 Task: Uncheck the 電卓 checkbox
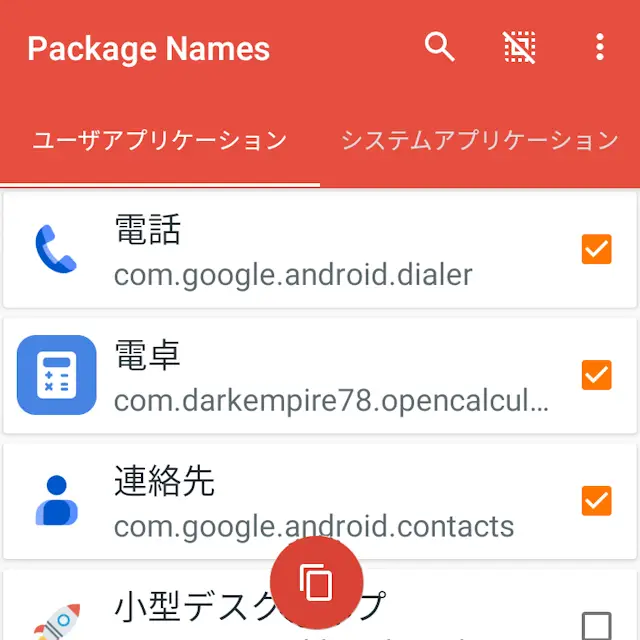596,374
